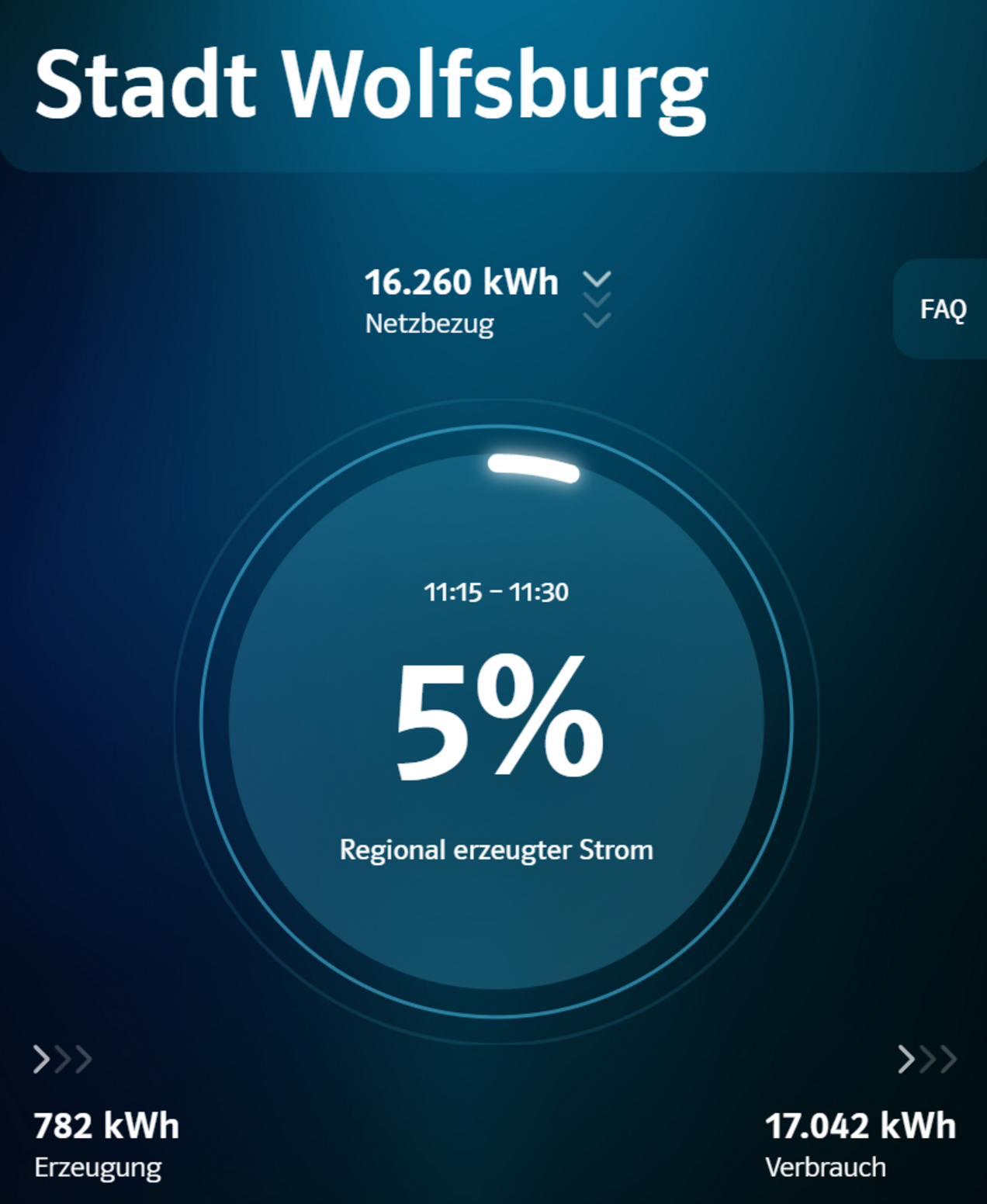Tap the white time handle on the dial

[534, 468]
